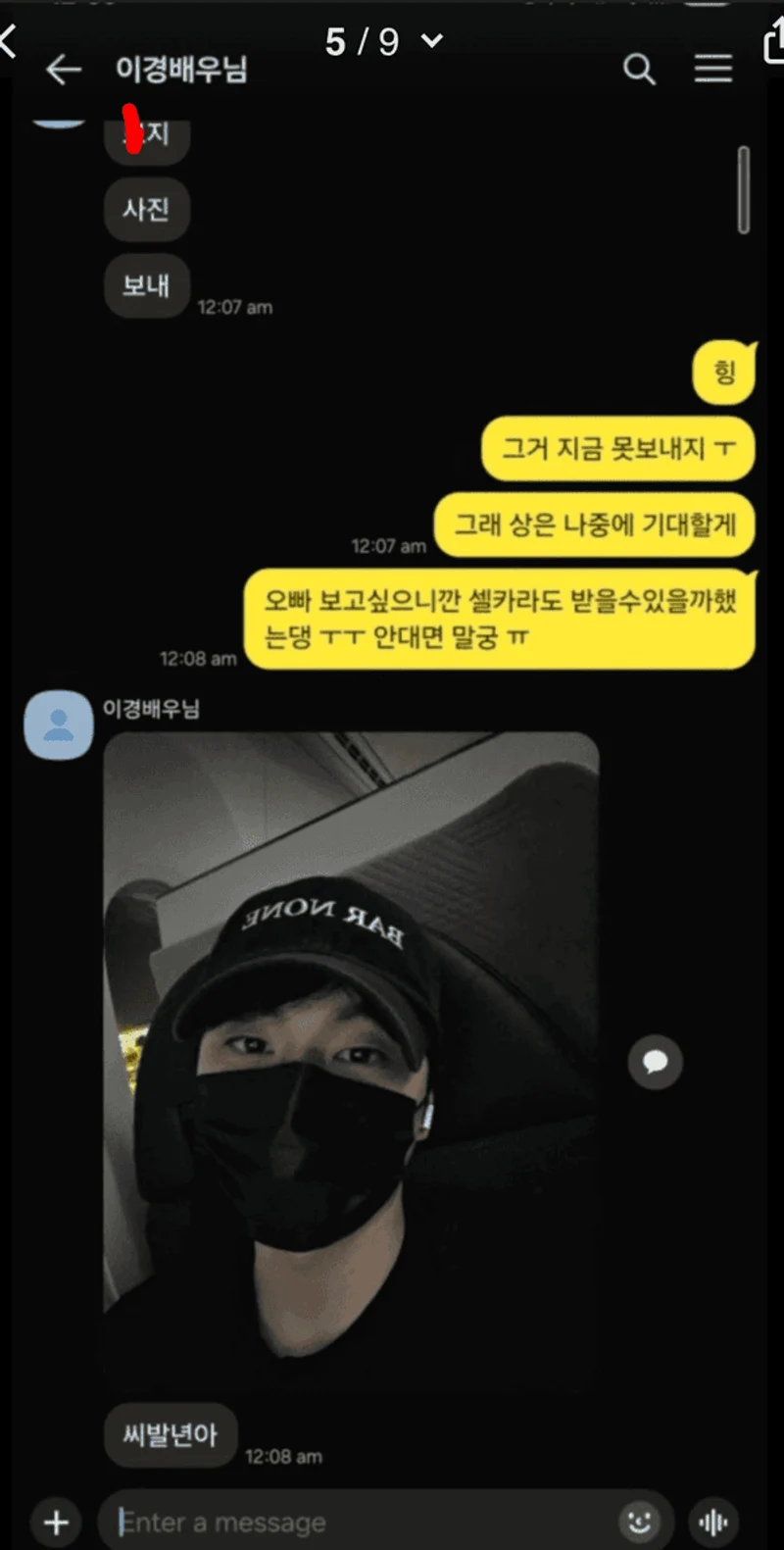784x1550 pixels.
Task: Search within this chat conversation
Action: point(639,70)
